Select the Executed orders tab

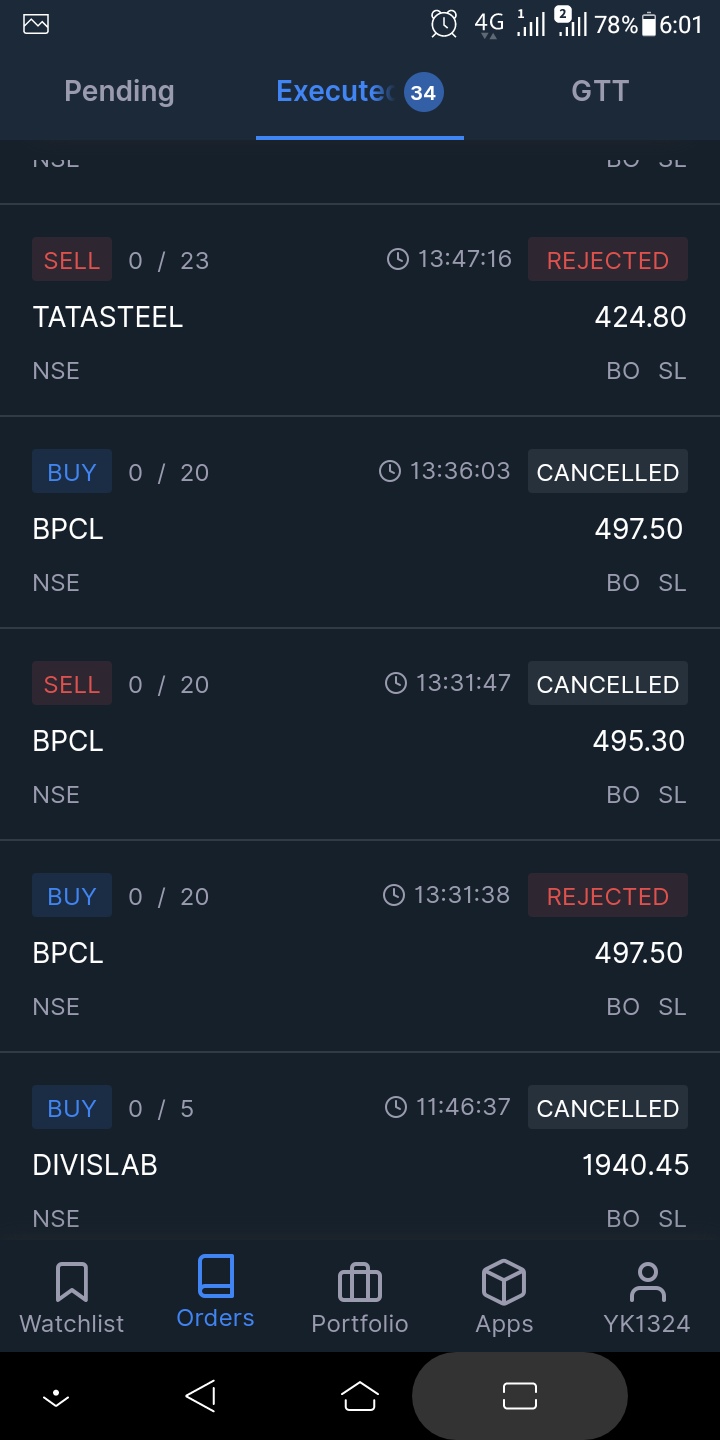(x=358, y=92)
